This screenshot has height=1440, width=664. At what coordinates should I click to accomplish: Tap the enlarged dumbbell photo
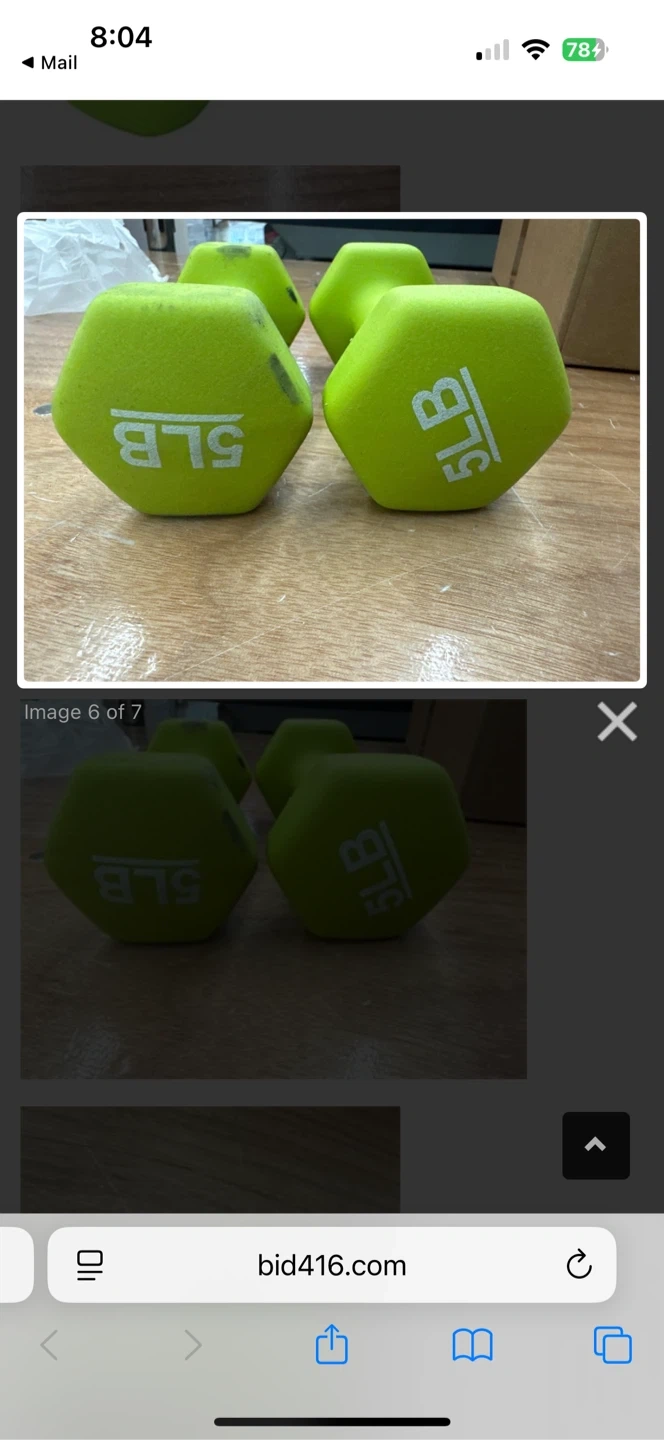(x=332, y=450)
